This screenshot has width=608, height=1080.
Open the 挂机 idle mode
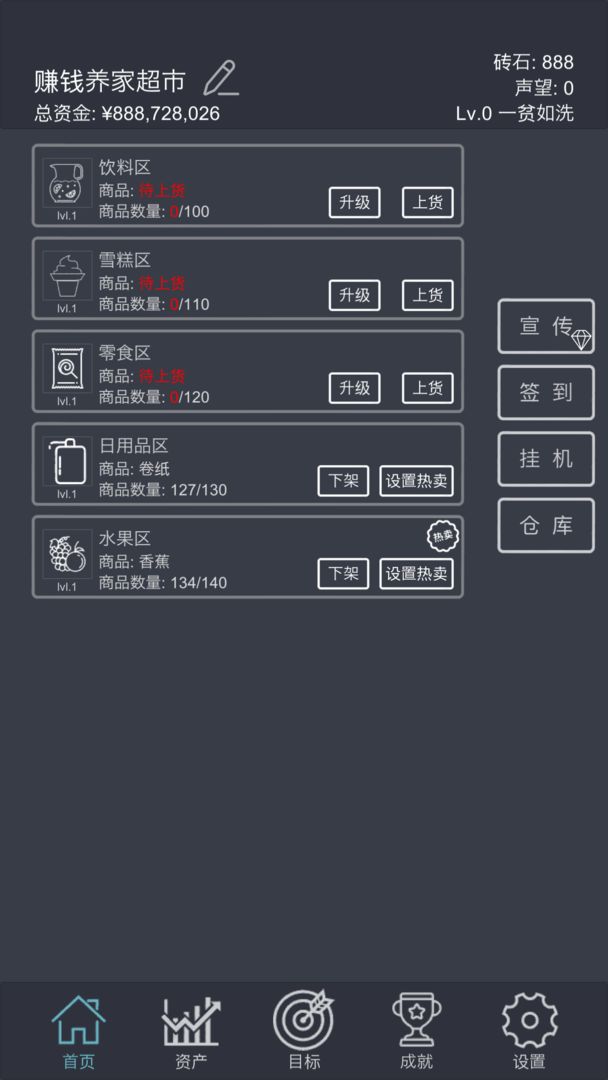click(546, 459)
